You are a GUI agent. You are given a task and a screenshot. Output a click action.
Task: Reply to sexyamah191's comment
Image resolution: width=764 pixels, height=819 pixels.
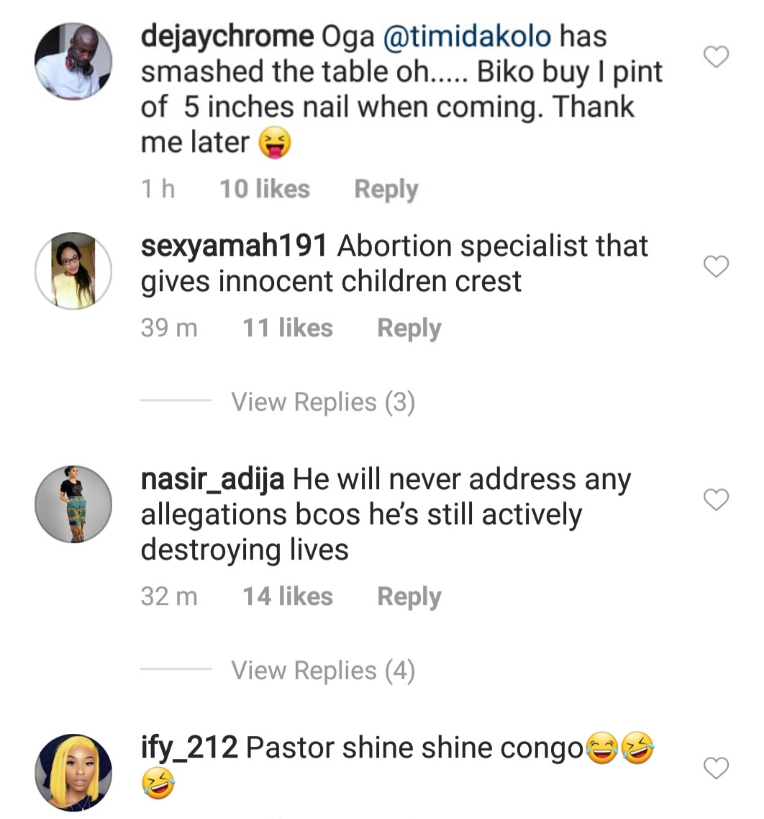pos(408,328)
